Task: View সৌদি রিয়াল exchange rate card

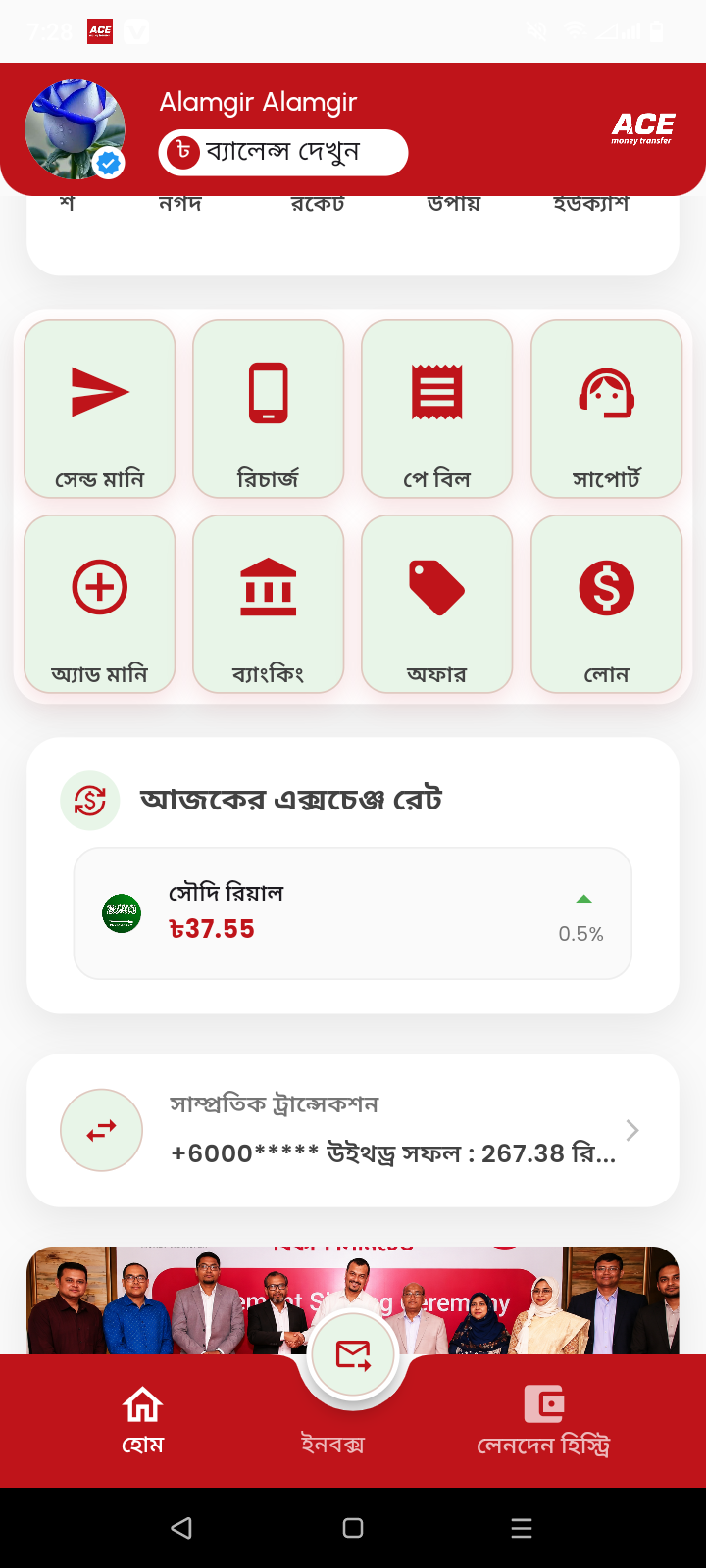Action: click(353, 913)
